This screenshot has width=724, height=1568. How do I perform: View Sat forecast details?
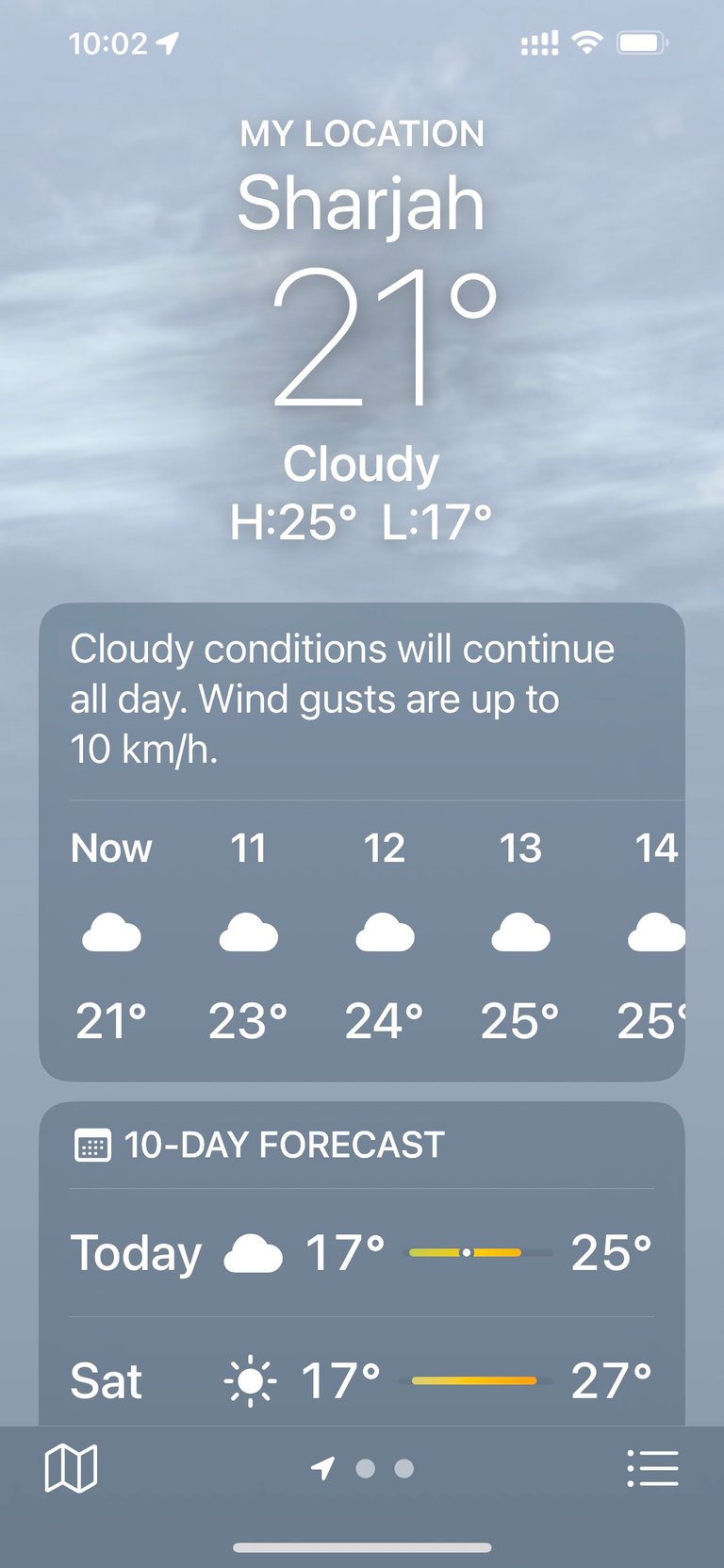tap(362, 1381)
